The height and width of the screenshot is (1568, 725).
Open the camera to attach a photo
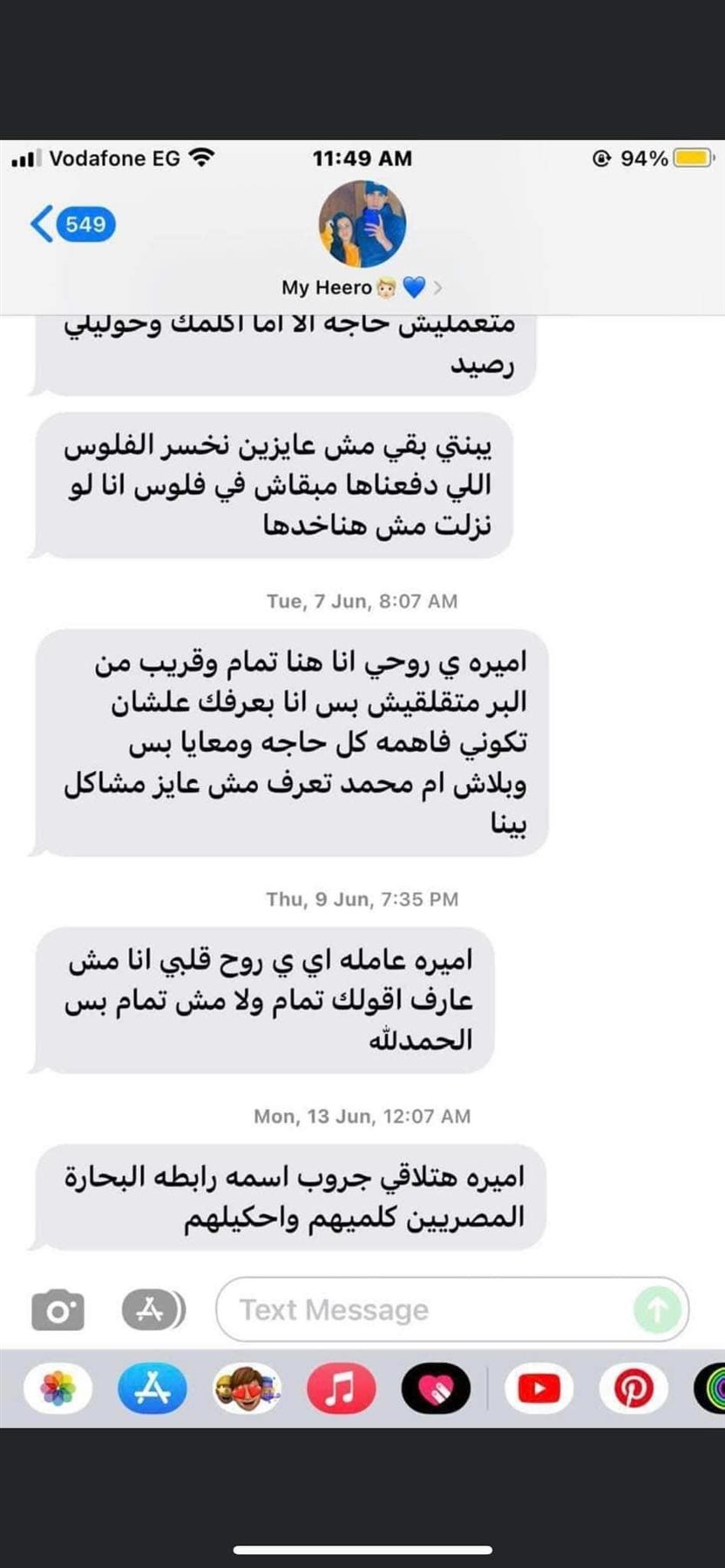pos(58,1310)
